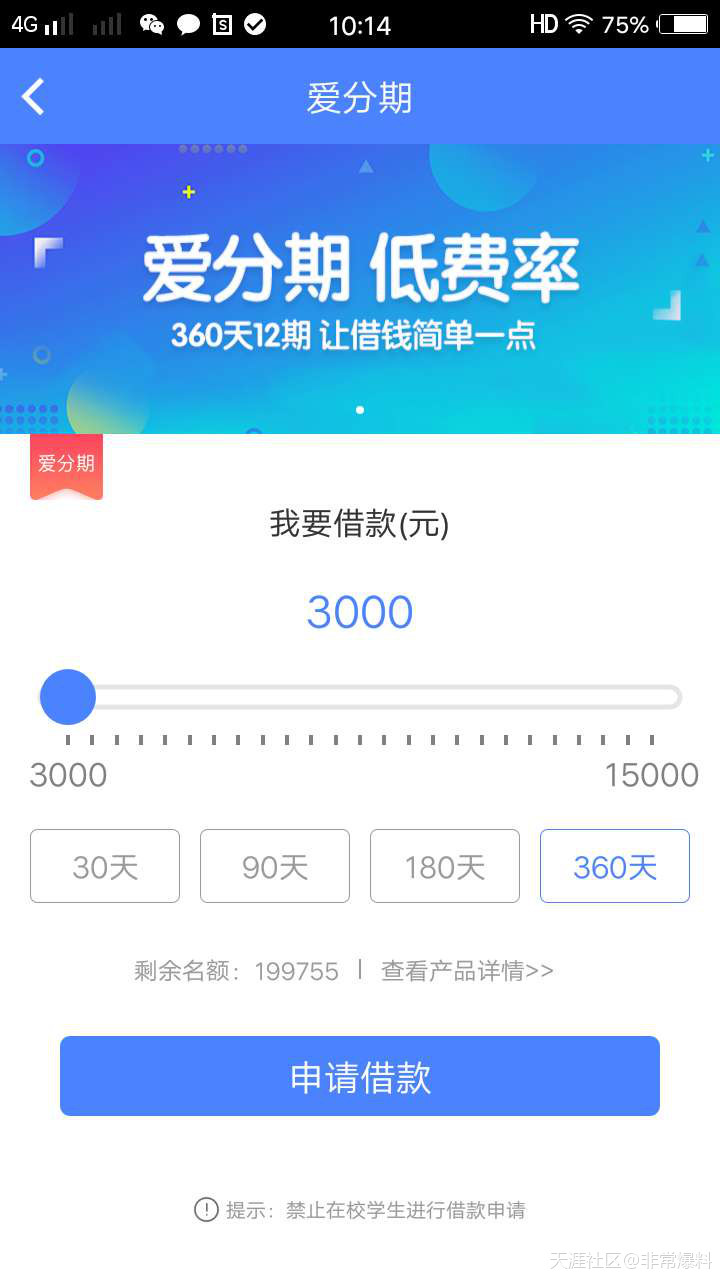Click the 3000 loan amount value

point(360,611)
